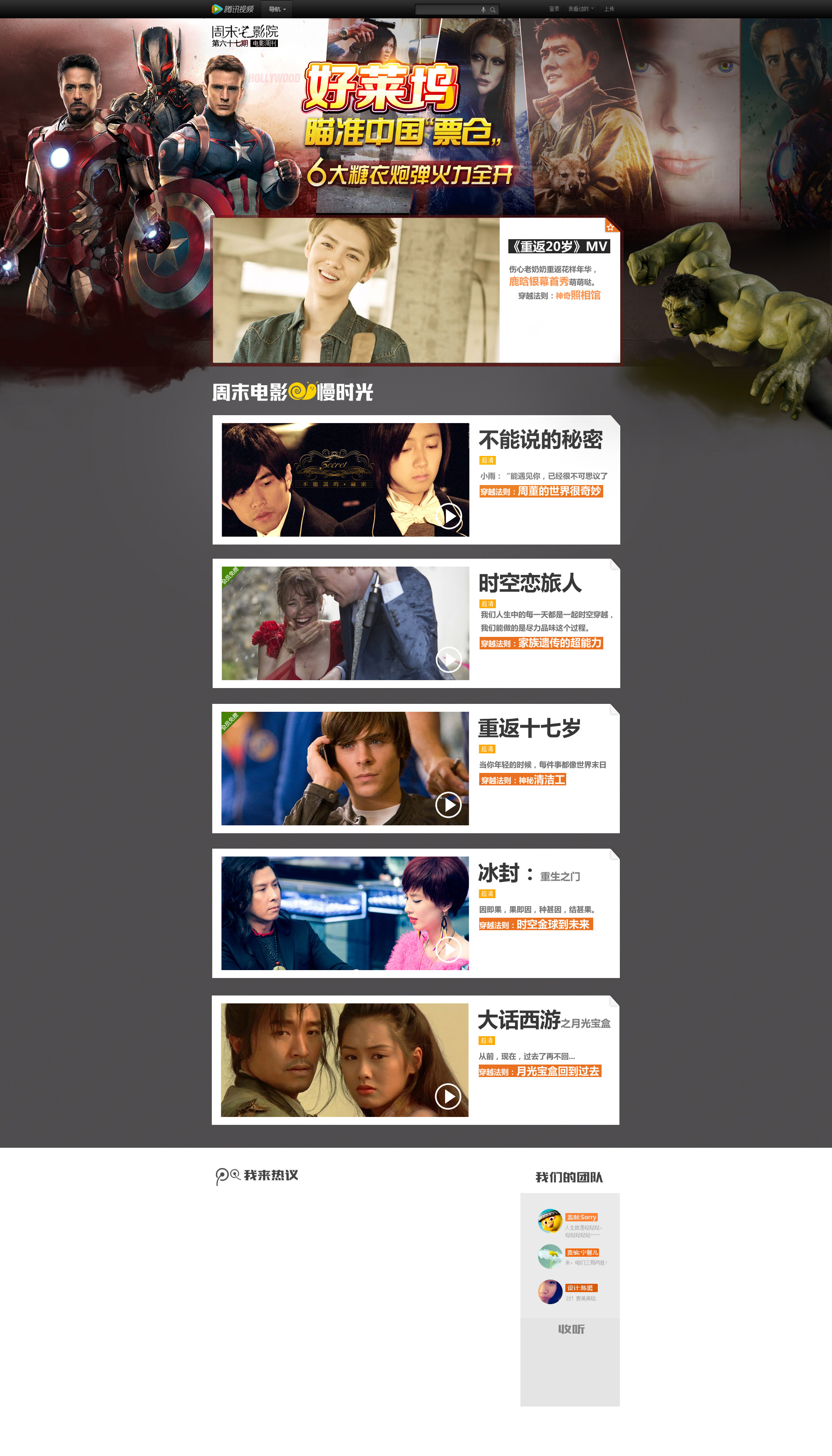832x1456 pixels.
Task: Play 冰封：重生之门 video
Action: tap(448, 949)
